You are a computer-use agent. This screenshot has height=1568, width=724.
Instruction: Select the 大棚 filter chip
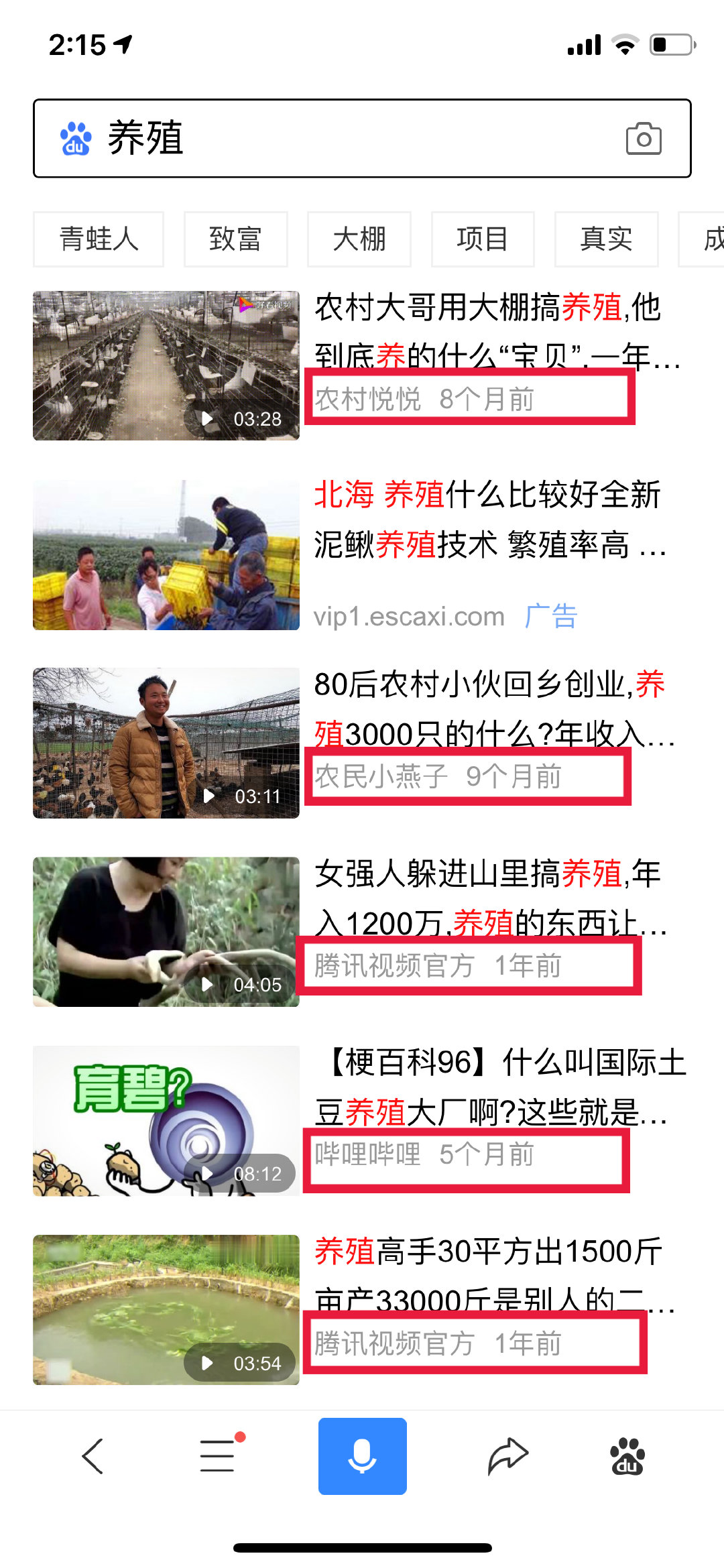coord(359,239)
